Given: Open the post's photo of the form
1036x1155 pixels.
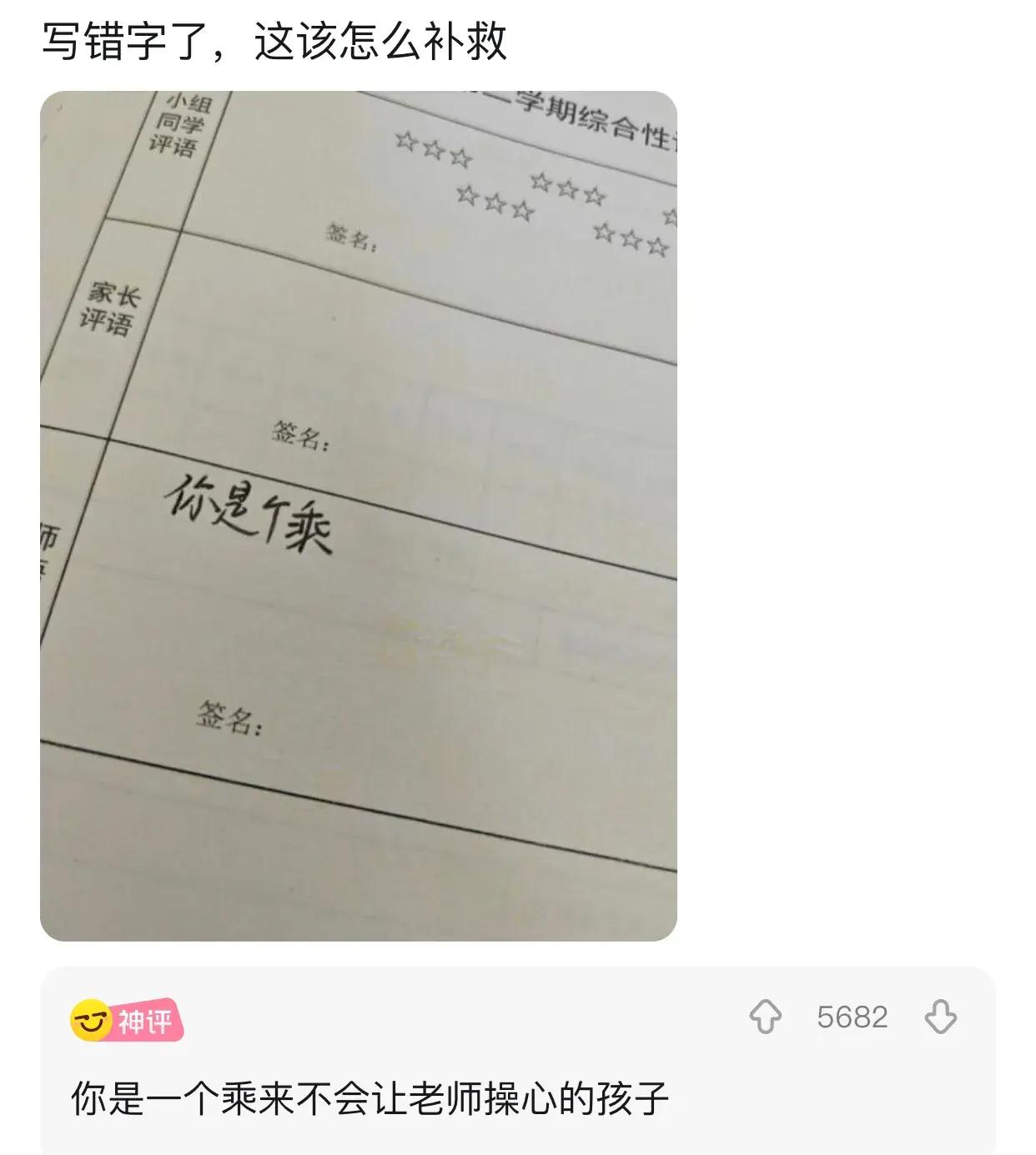Looking at the screenshot, I should (359, 515).
